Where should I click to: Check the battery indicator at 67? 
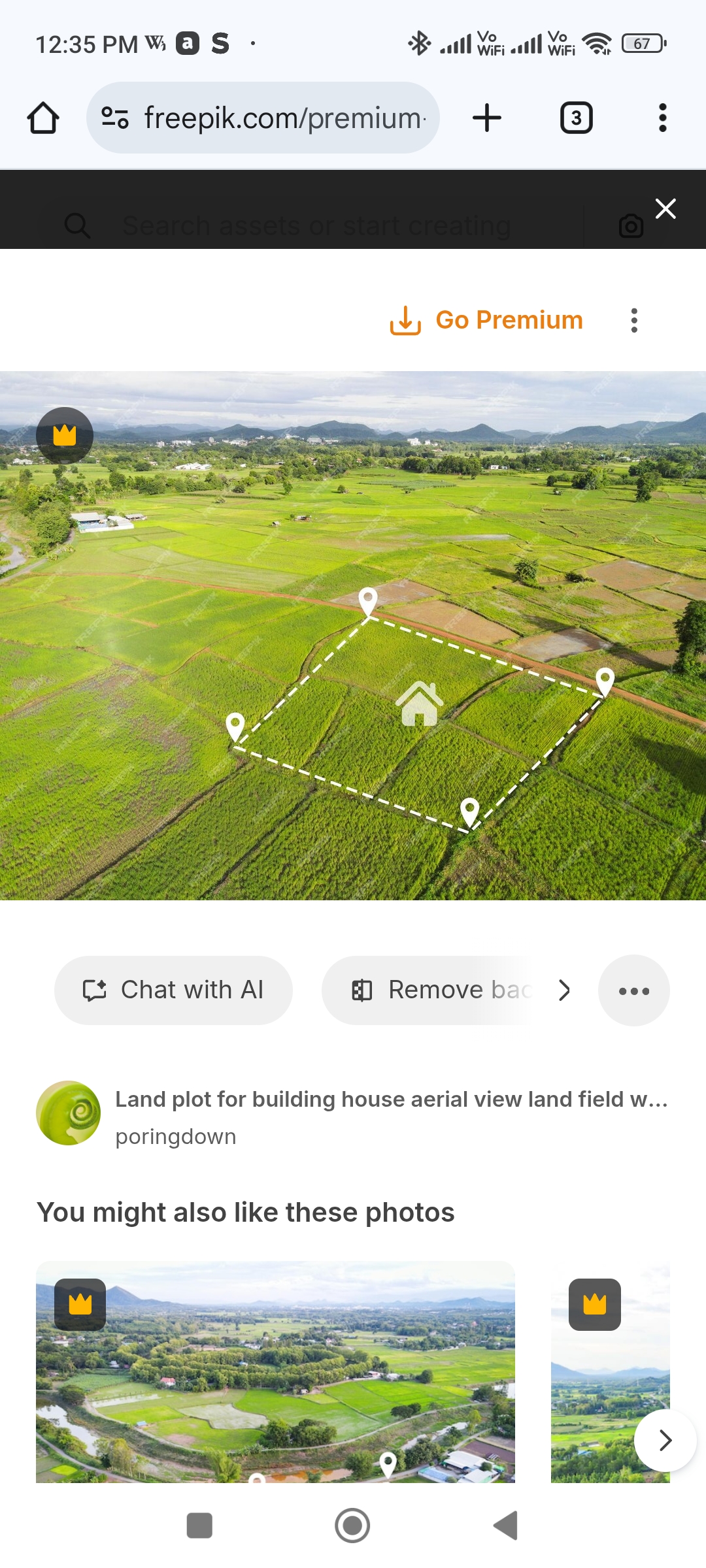coord(642,43)
